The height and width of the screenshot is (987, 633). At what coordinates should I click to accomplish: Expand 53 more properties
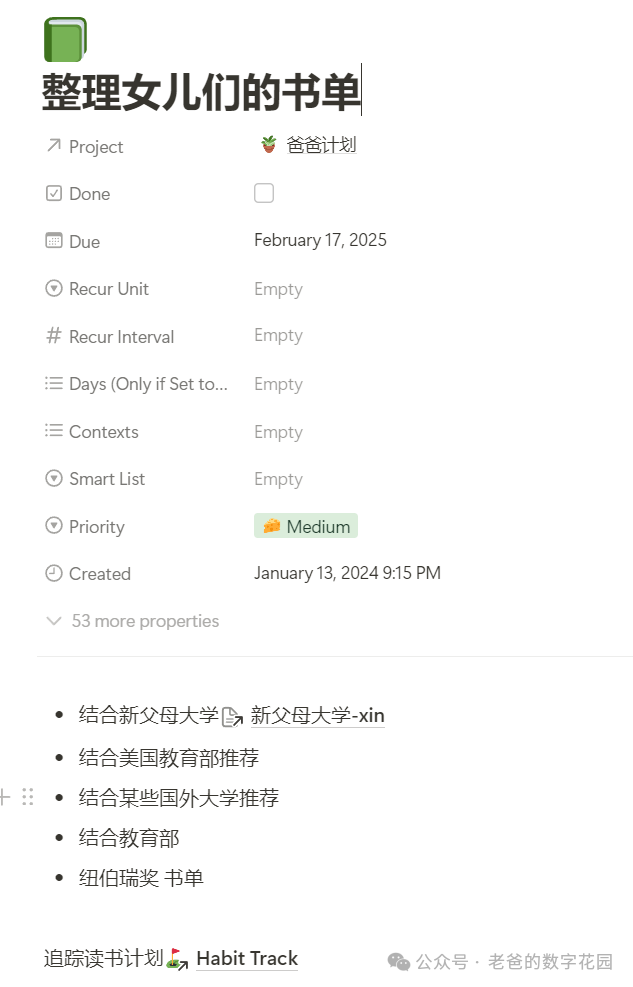(144, 621)
